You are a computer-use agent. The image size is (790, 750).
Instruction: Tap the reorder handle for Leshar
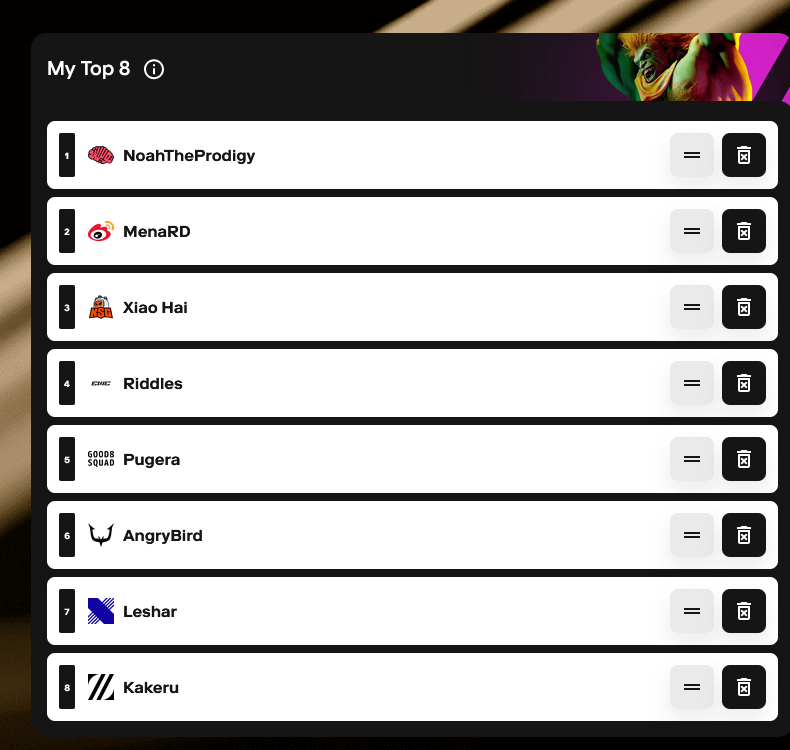691,611
